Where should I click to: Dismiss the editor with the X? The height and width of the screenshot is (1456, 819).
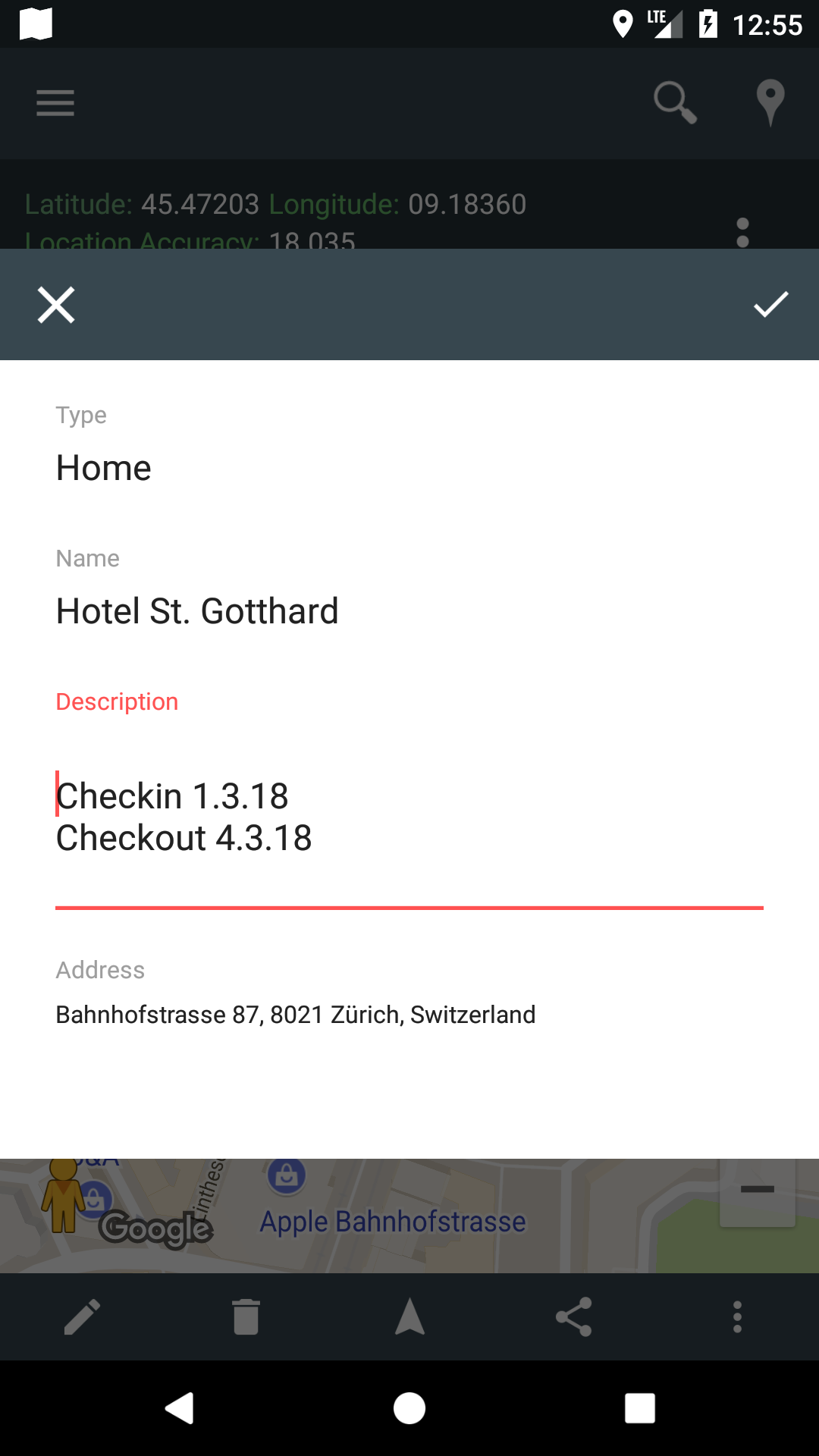(x=55, y=304)
